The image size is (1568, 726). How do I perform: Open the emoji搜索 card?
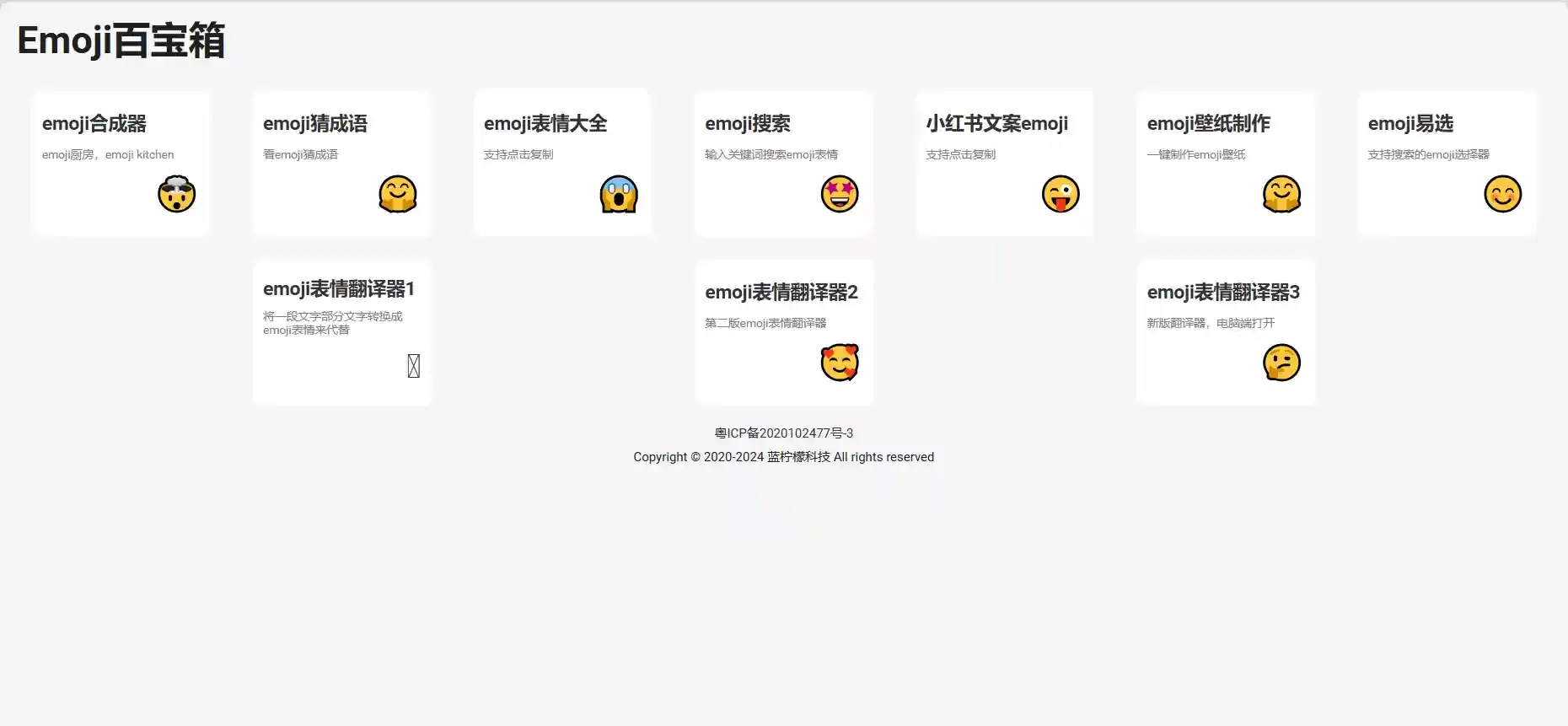click(783, 163)
